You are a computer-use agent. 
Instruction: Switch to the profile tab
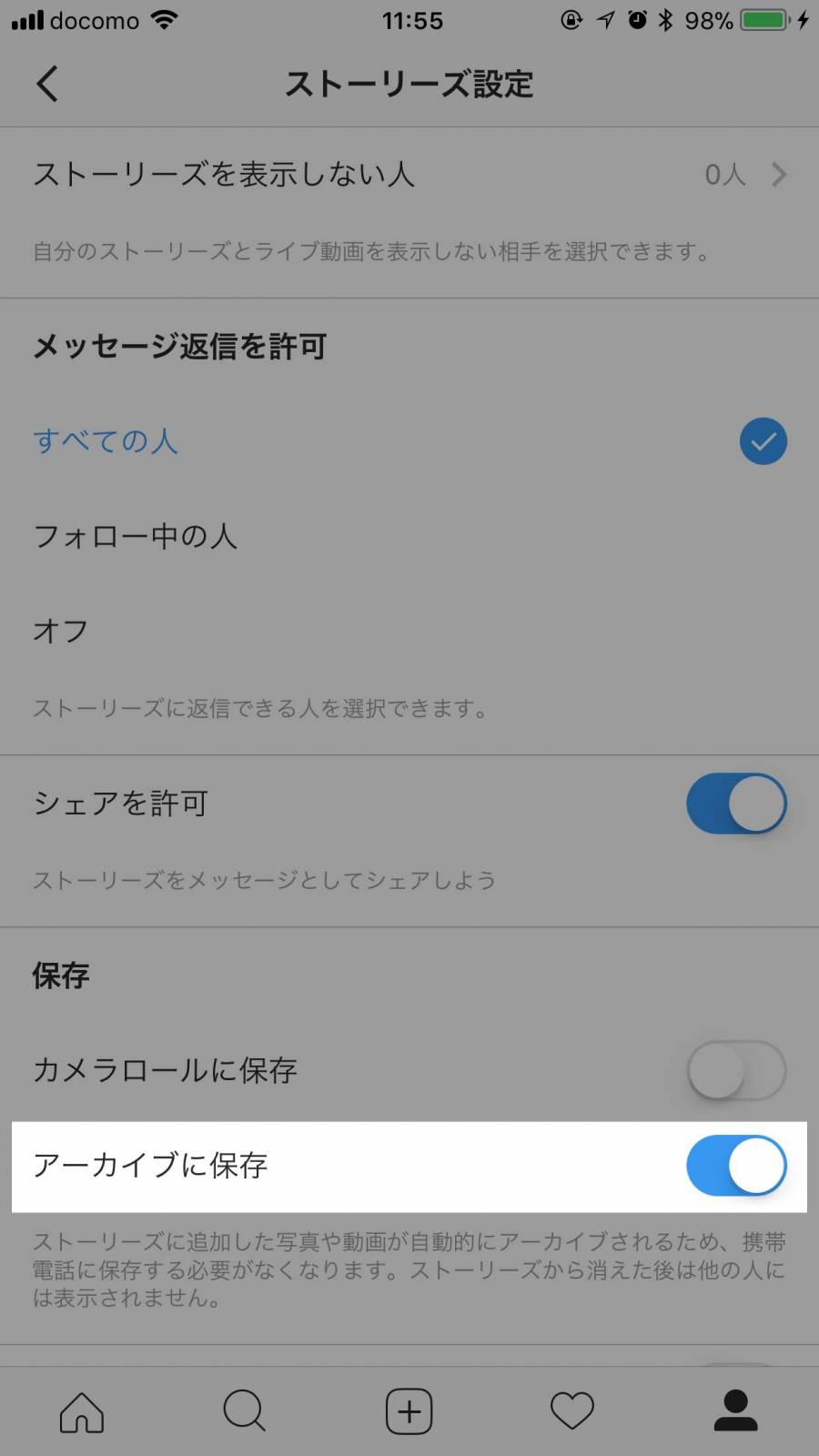click(736, 1411)
